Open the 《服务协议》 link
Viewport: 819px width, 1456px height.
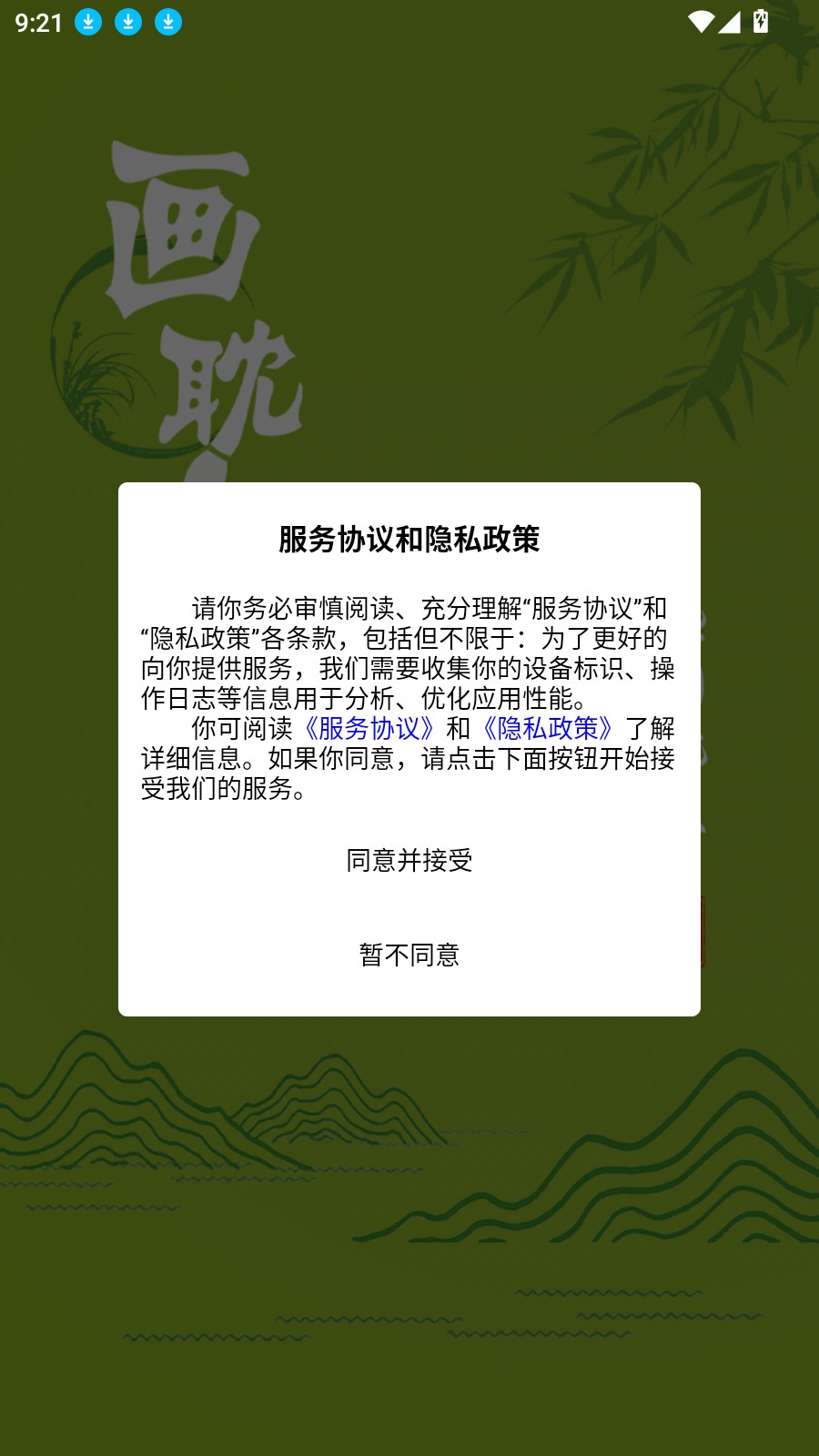point(369,728)
